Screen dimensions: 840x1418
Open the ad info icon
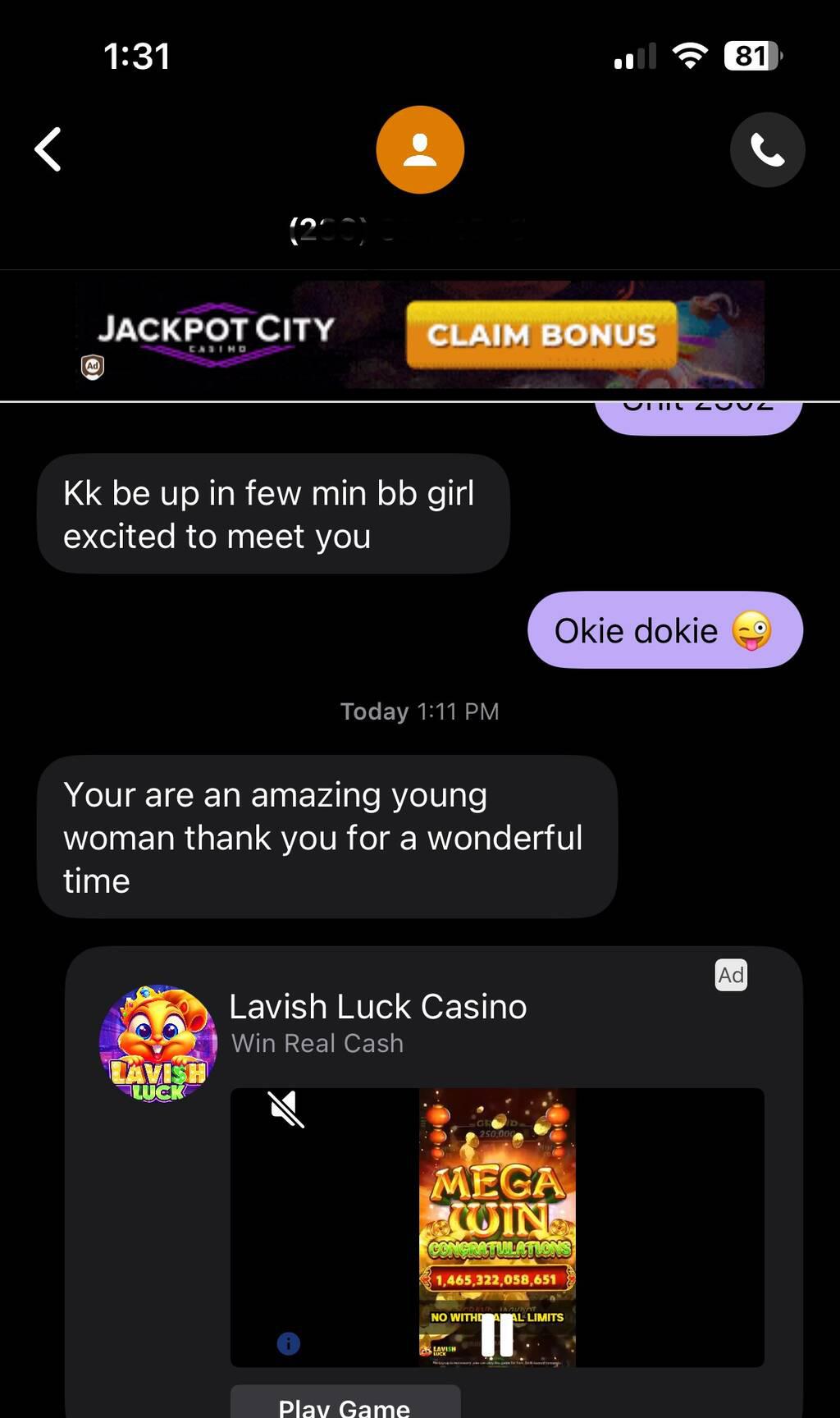coord(289,1343)
